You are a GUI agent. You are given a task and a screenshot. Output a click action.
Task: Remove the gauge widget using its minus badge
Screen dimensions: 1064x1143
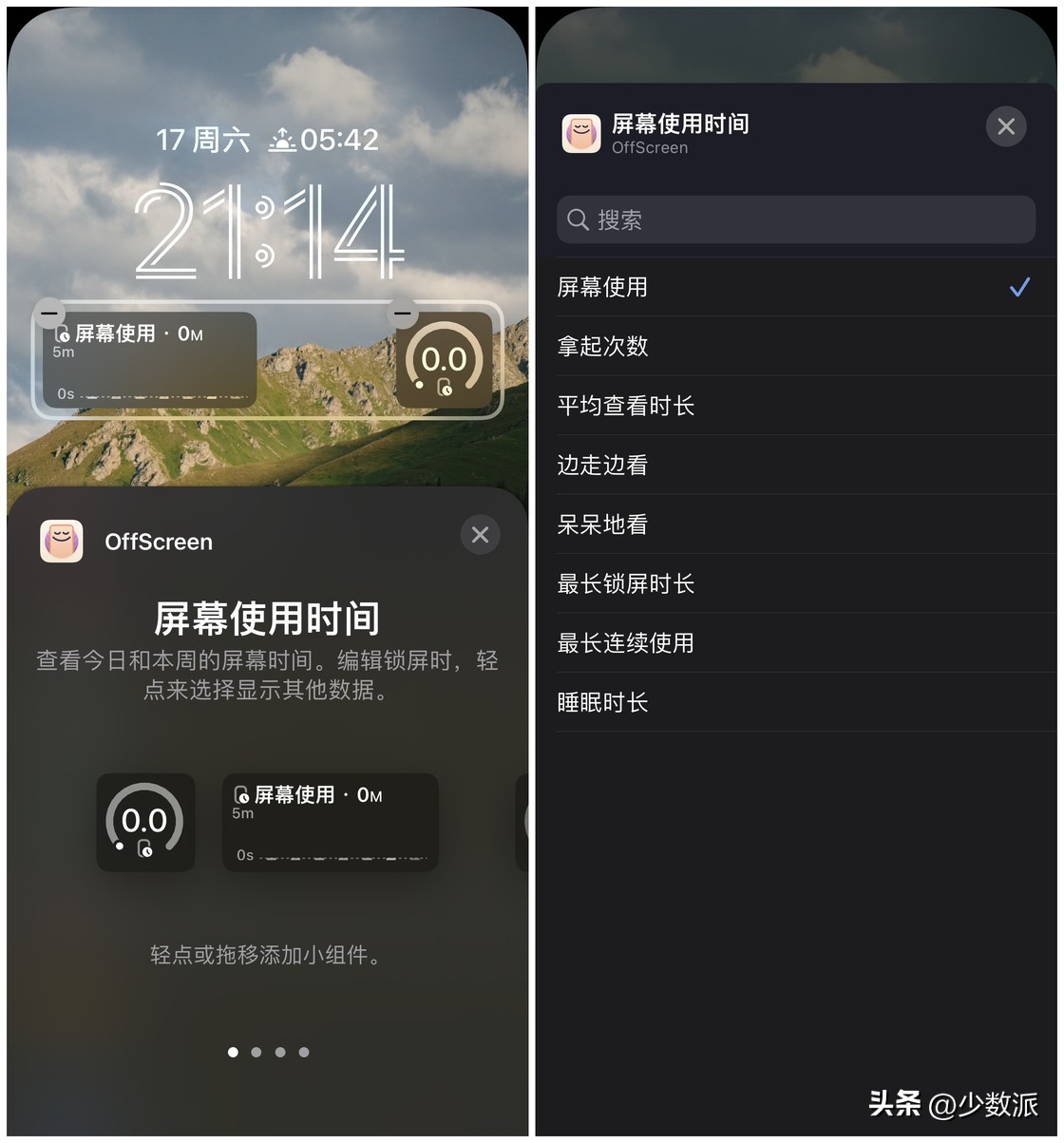(x=403, y=313)
